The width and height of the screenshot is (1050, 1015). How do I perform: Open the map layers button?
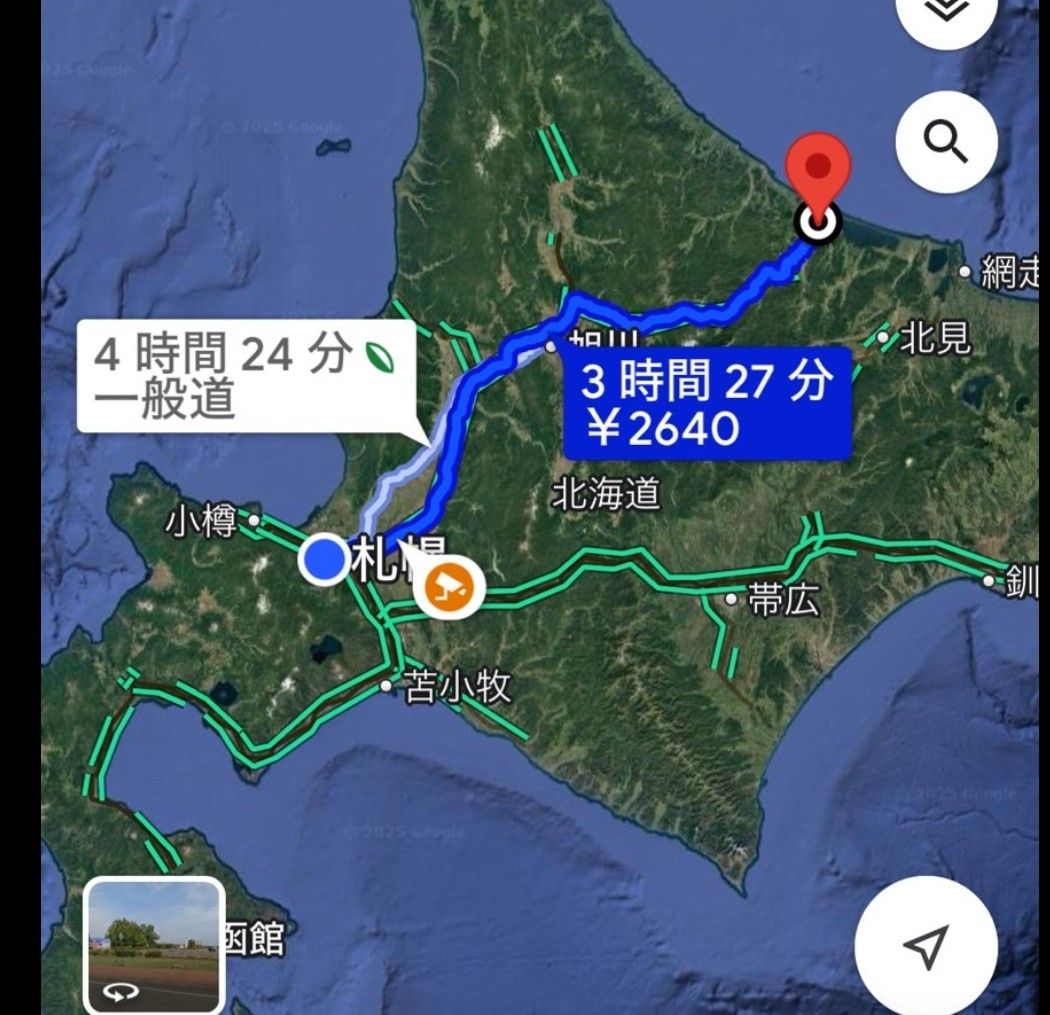945,12
